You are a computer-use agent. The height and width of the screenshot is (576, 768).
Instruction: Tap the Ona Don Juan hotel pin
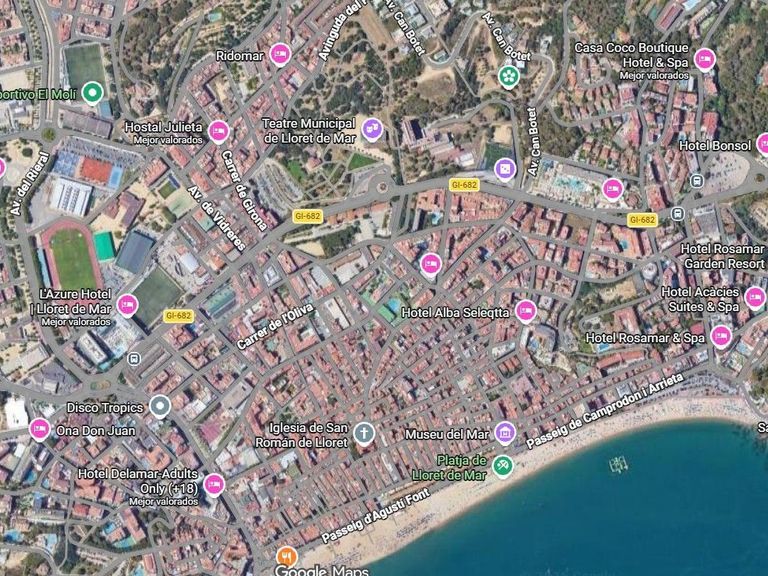(x=39, y=429)
